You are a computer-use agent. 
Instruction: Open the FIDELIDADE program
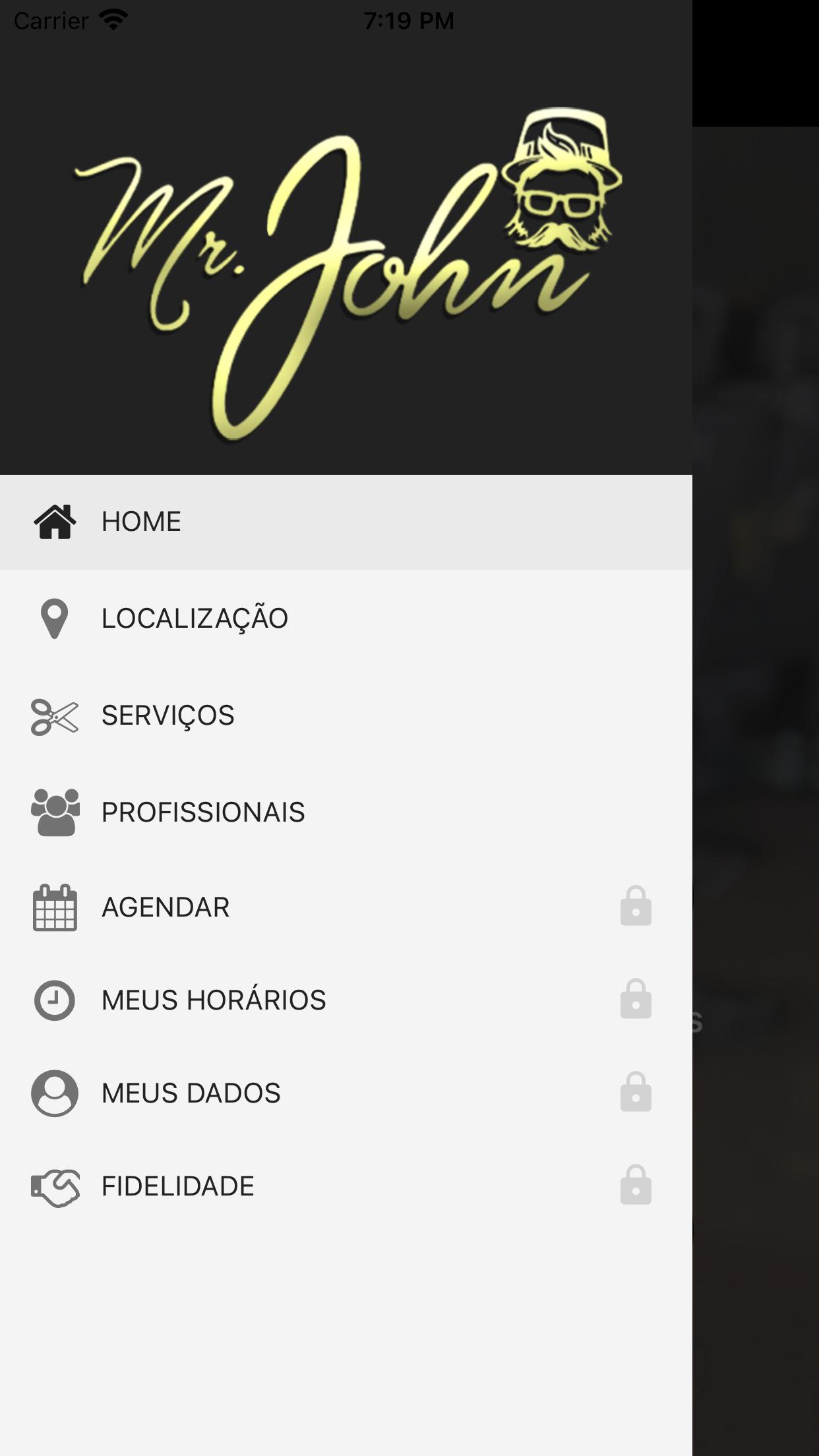click(346, 1186)
